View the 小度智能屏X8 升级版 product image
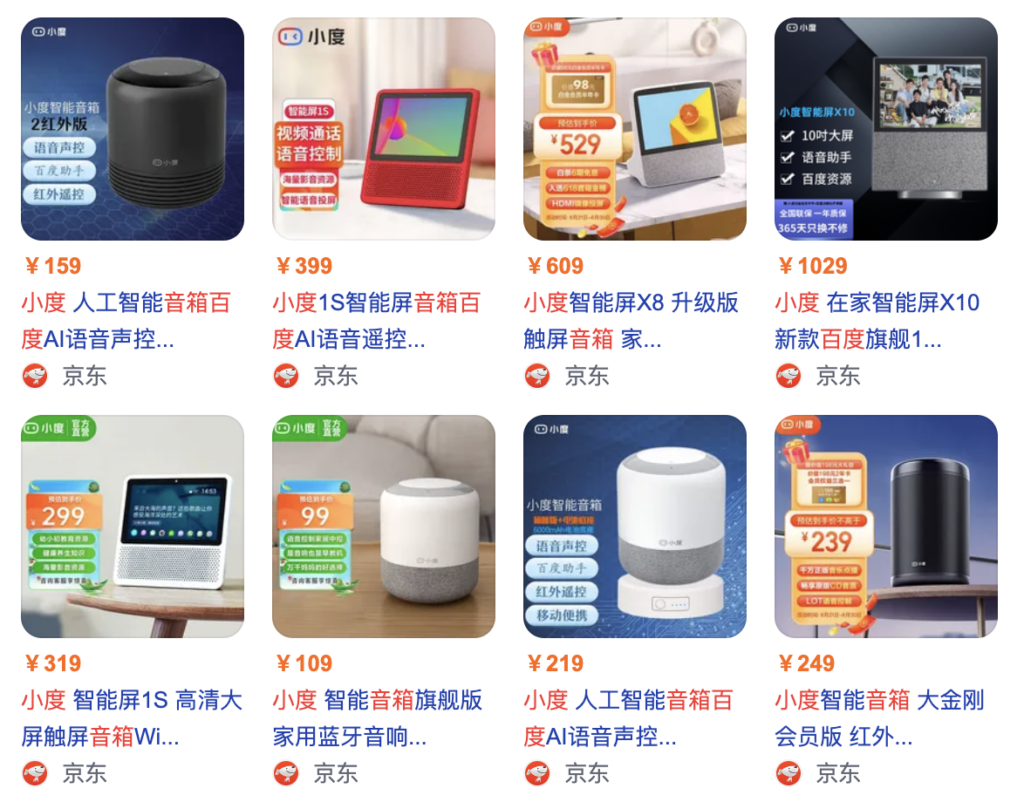 click(634, 129)
